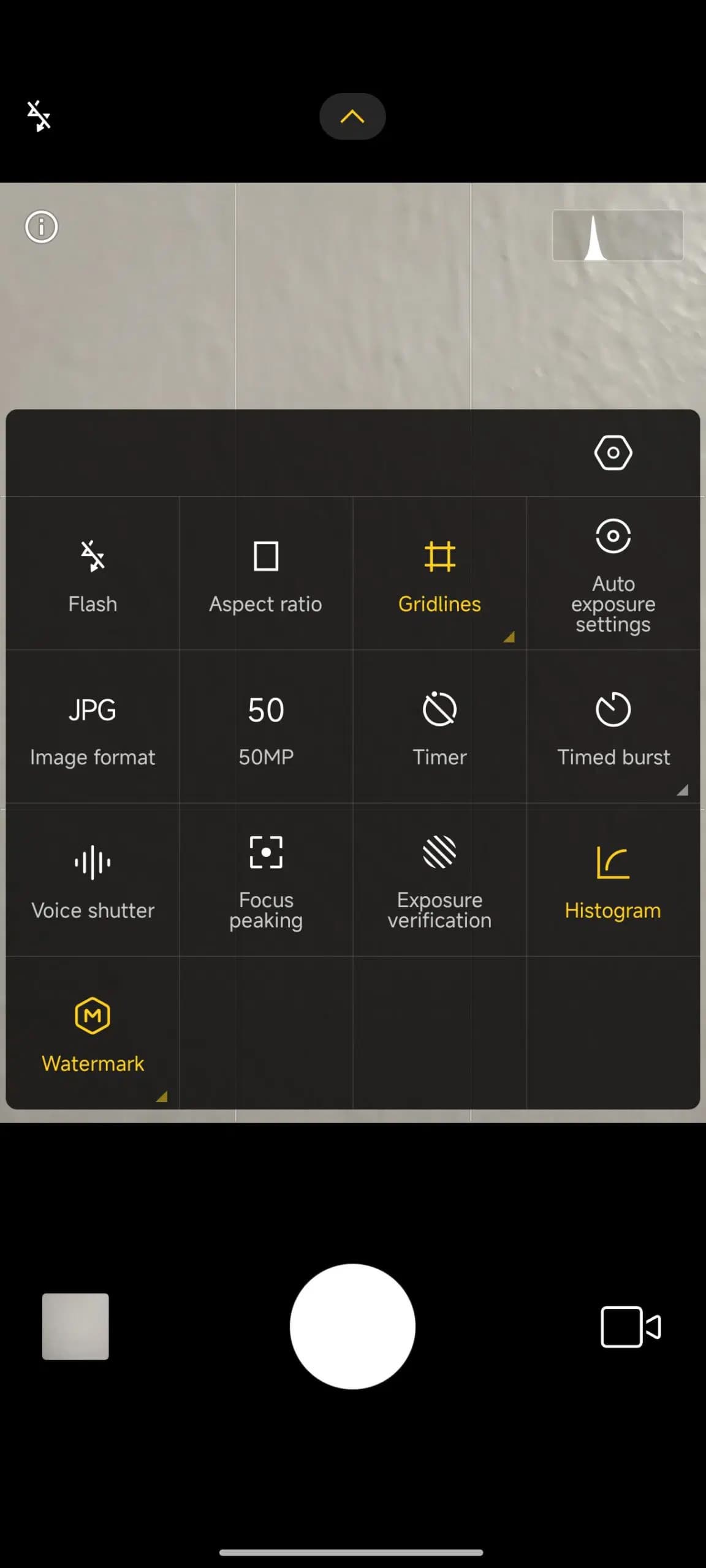Tap the flash-off icon at the top
This screenshot has width=706, height=1568.
[39, 116]
